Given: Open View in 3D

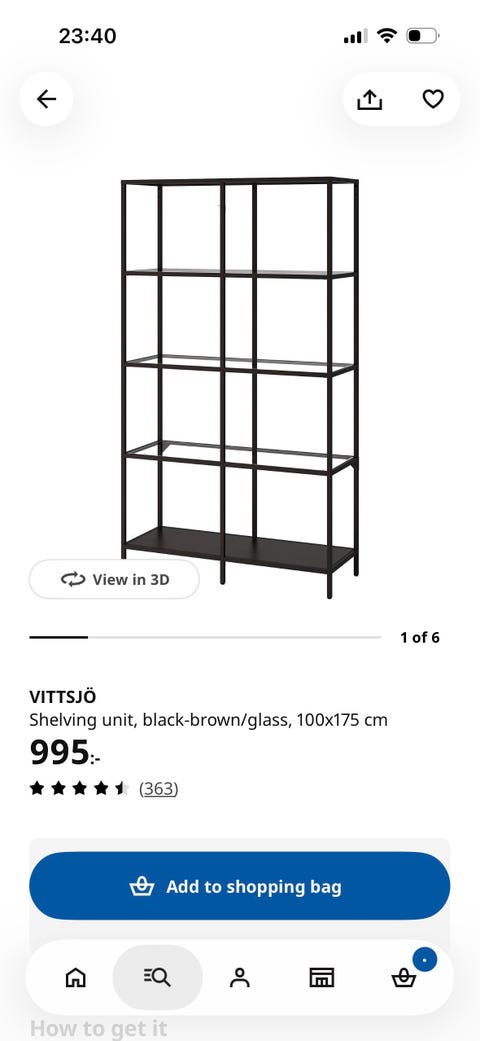Looking at the screenshot, I should [x=114, y=579].
